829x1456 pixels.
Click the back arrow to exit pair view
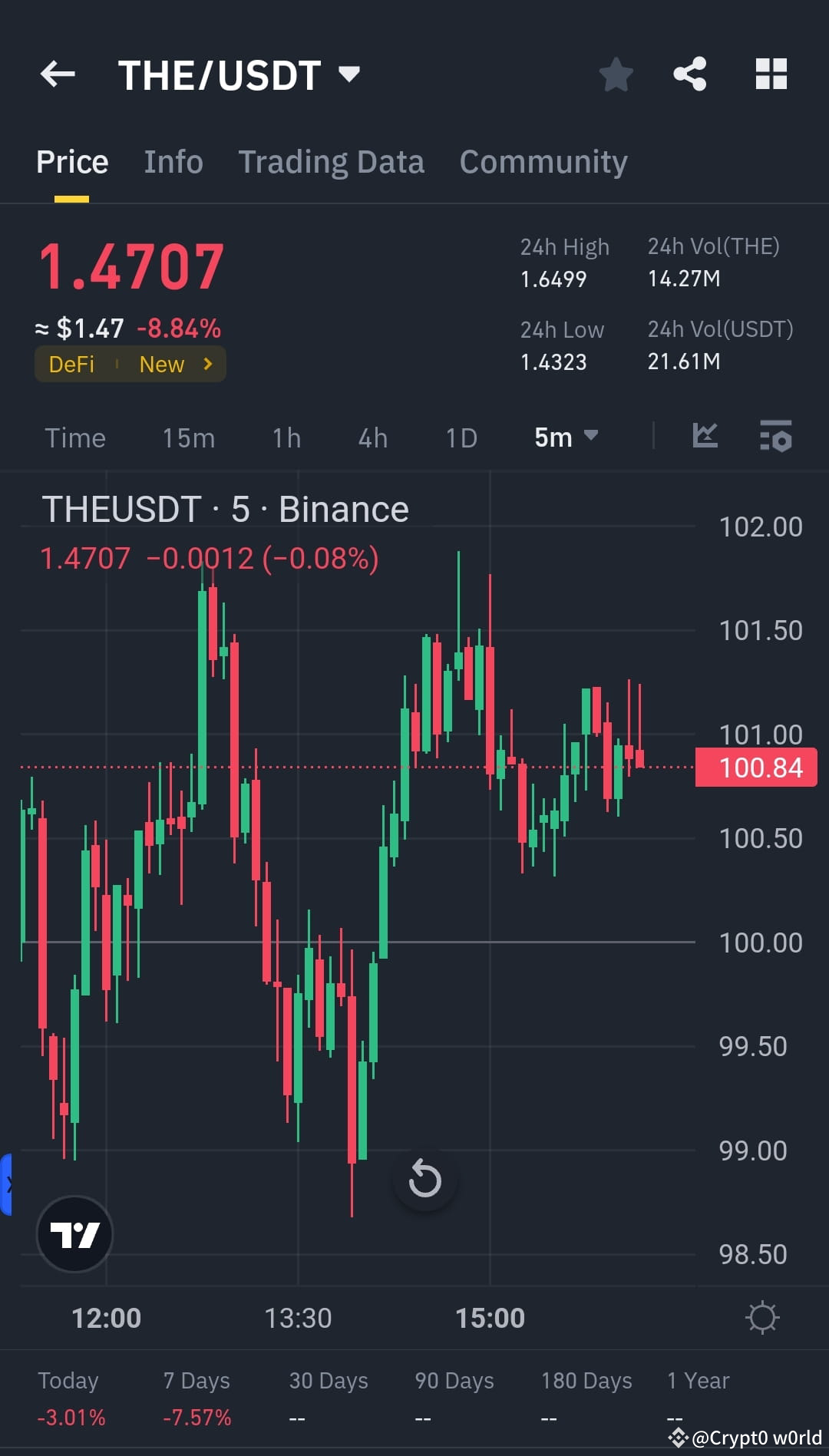[x=56, y=74]
